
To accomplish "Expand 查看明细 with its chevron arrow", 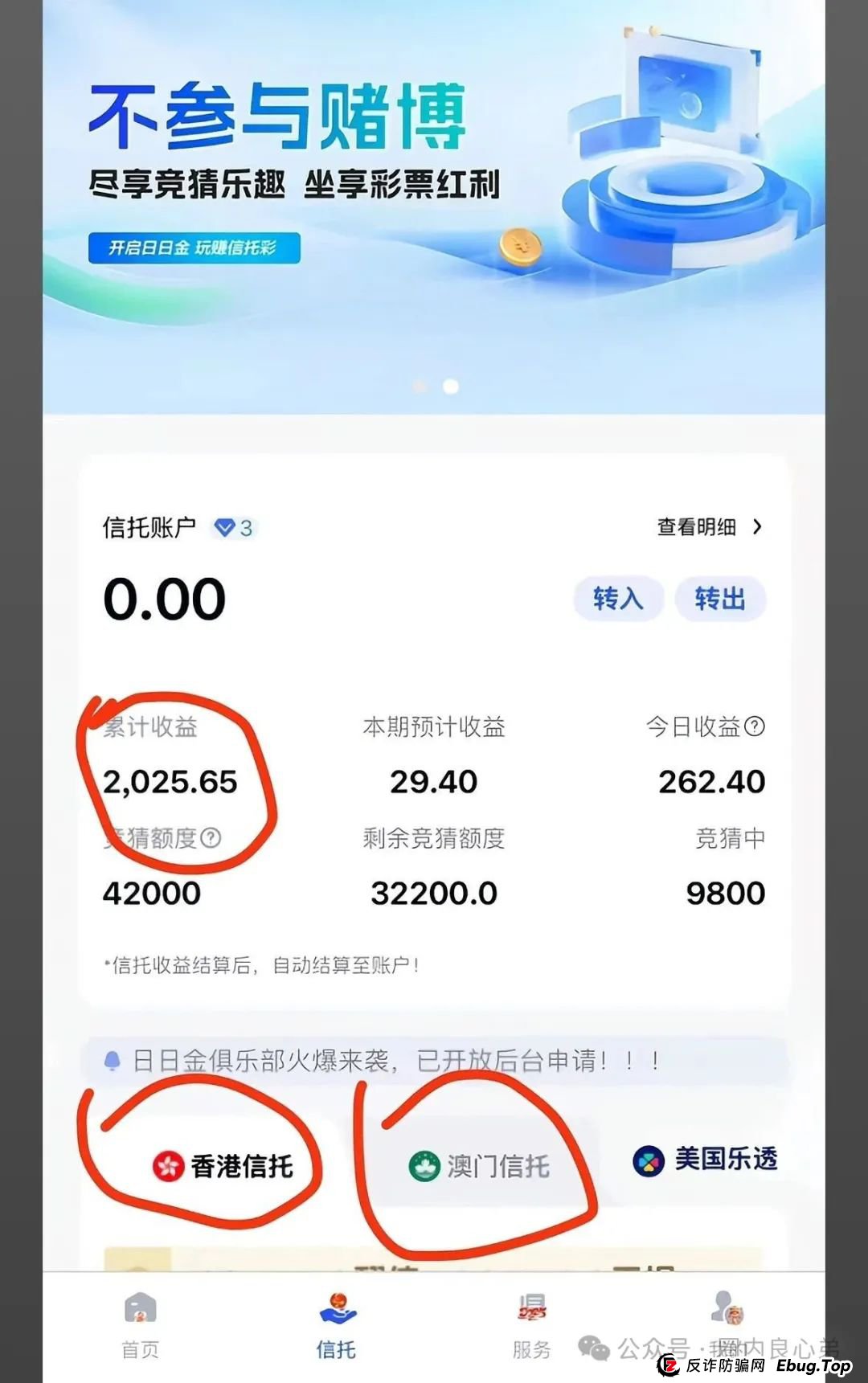I will click(x=755, y=528).
